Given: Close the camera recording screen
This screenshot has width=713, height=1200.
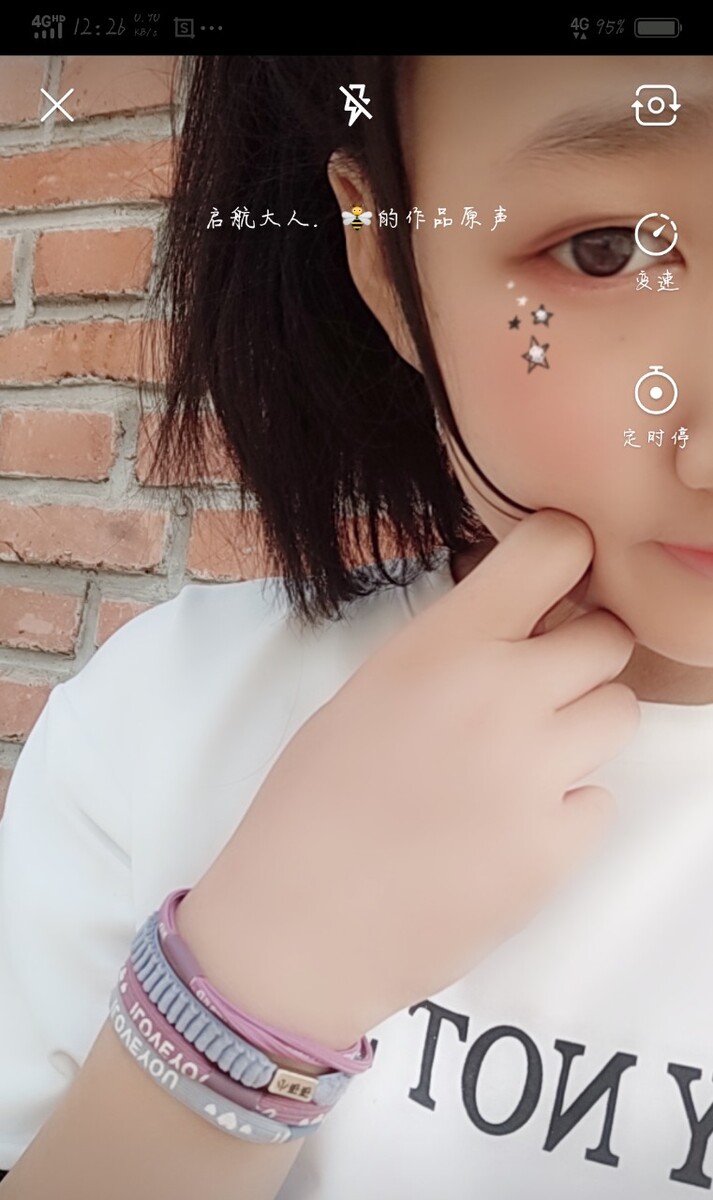Looking at the screenshot, I should 57,105.
